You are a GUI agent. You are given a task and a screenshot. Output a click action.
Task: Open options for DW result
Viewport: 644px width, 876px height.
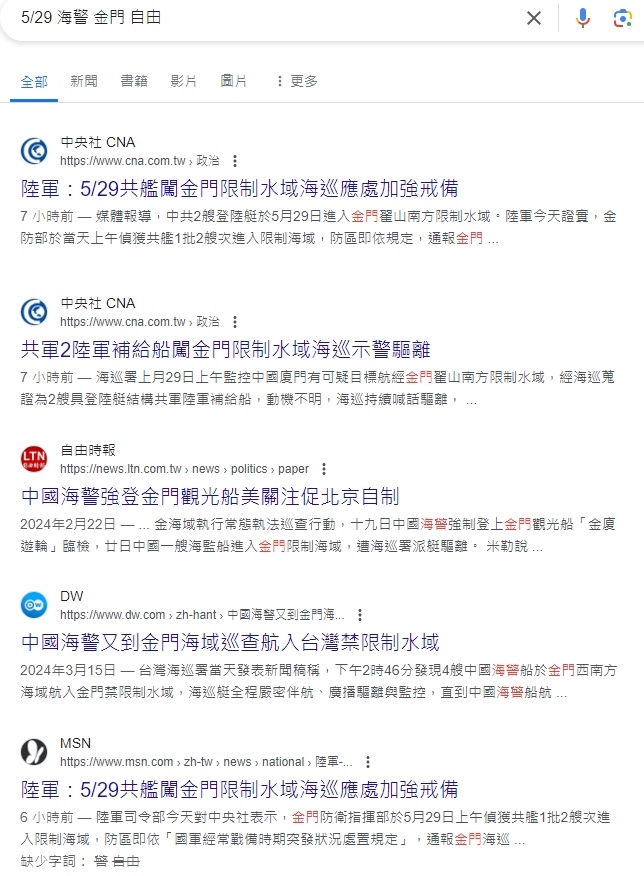click(x=360, y=615)
